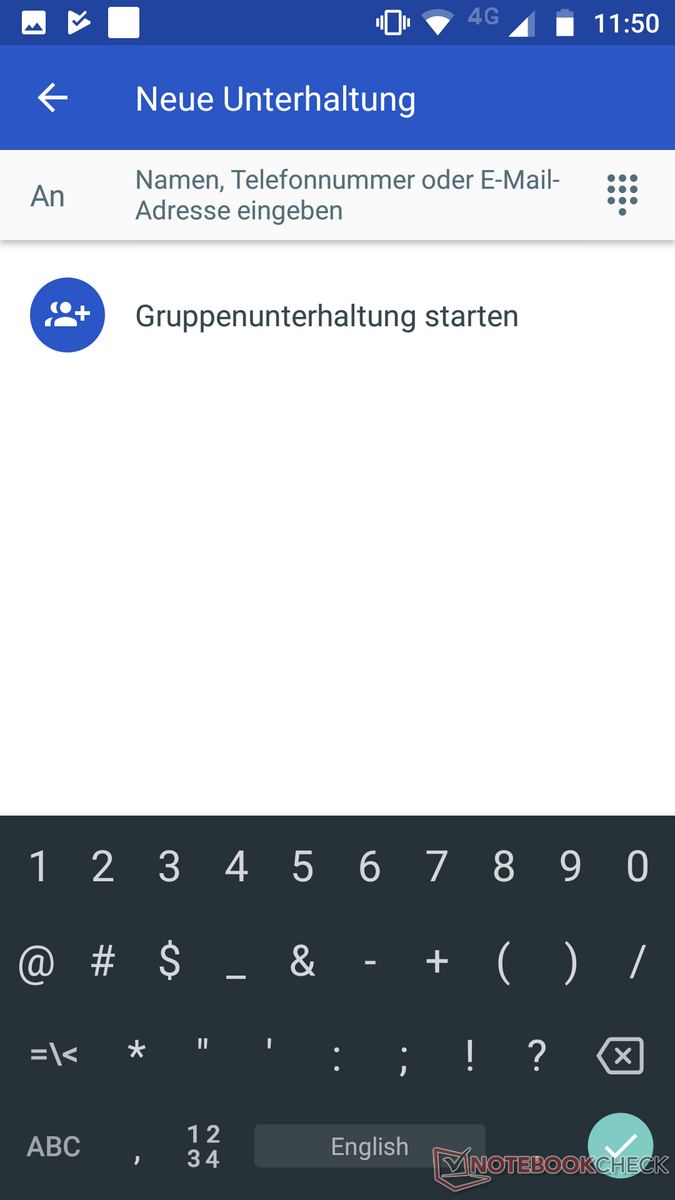Confirm with the green checkmark key
This screenshot has height=1200, width=675.
pos(620,1146)
